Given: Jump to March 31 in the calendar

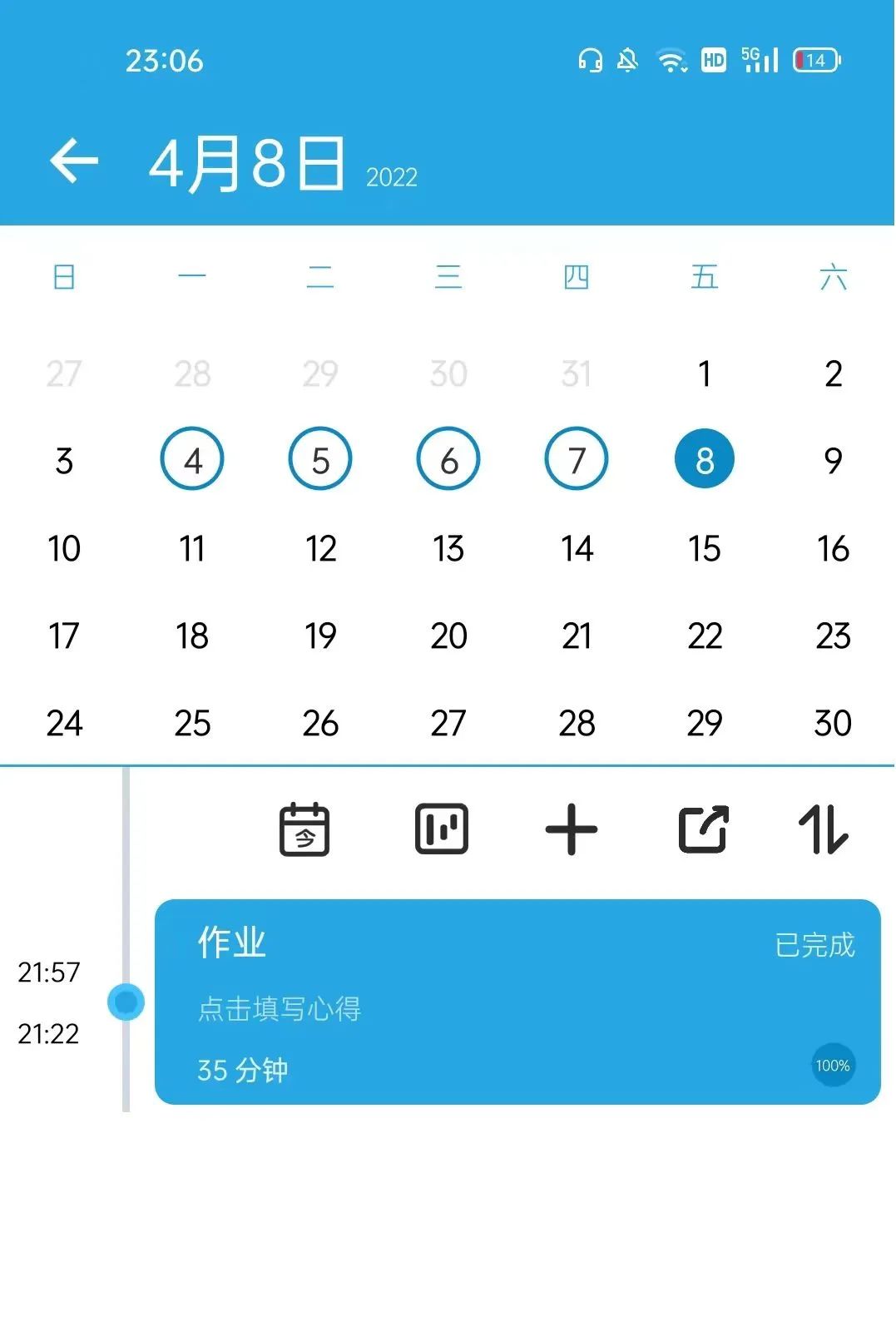Looking at the screenshot, I should click(x=577, y=374).
